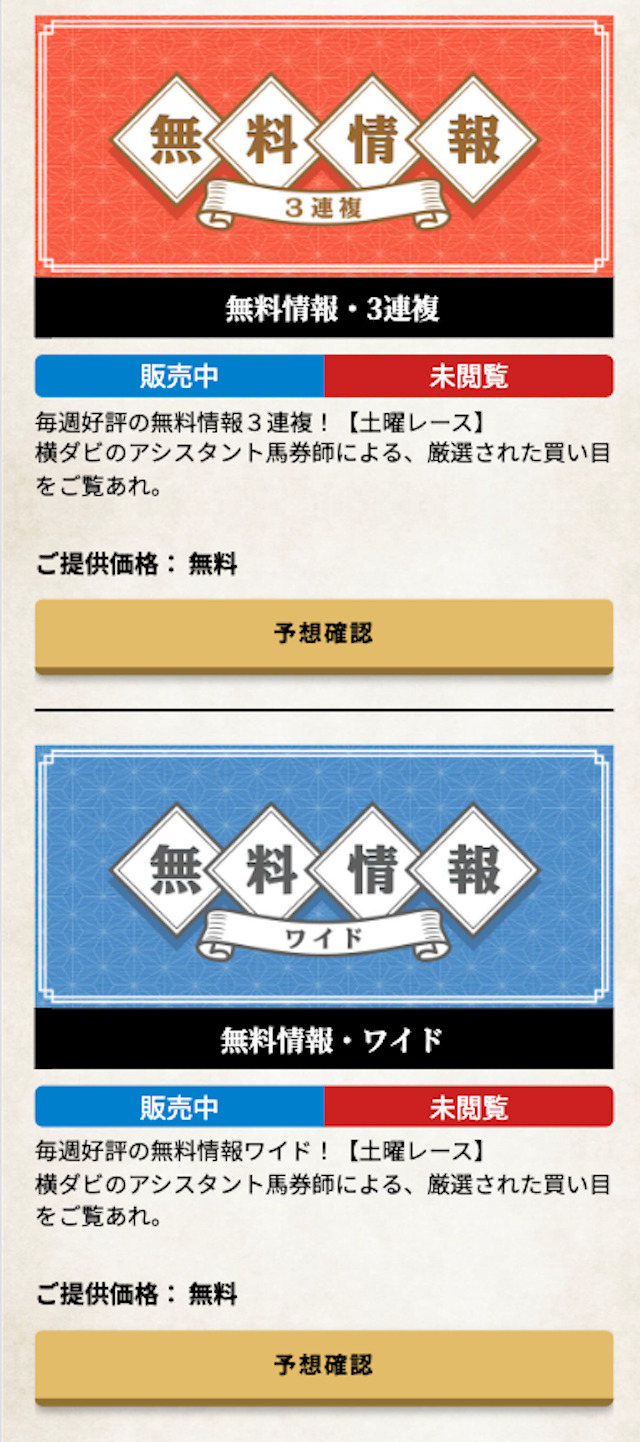Tap 予想確認 under 無料情報・ワイド

tap(323, 1365)
